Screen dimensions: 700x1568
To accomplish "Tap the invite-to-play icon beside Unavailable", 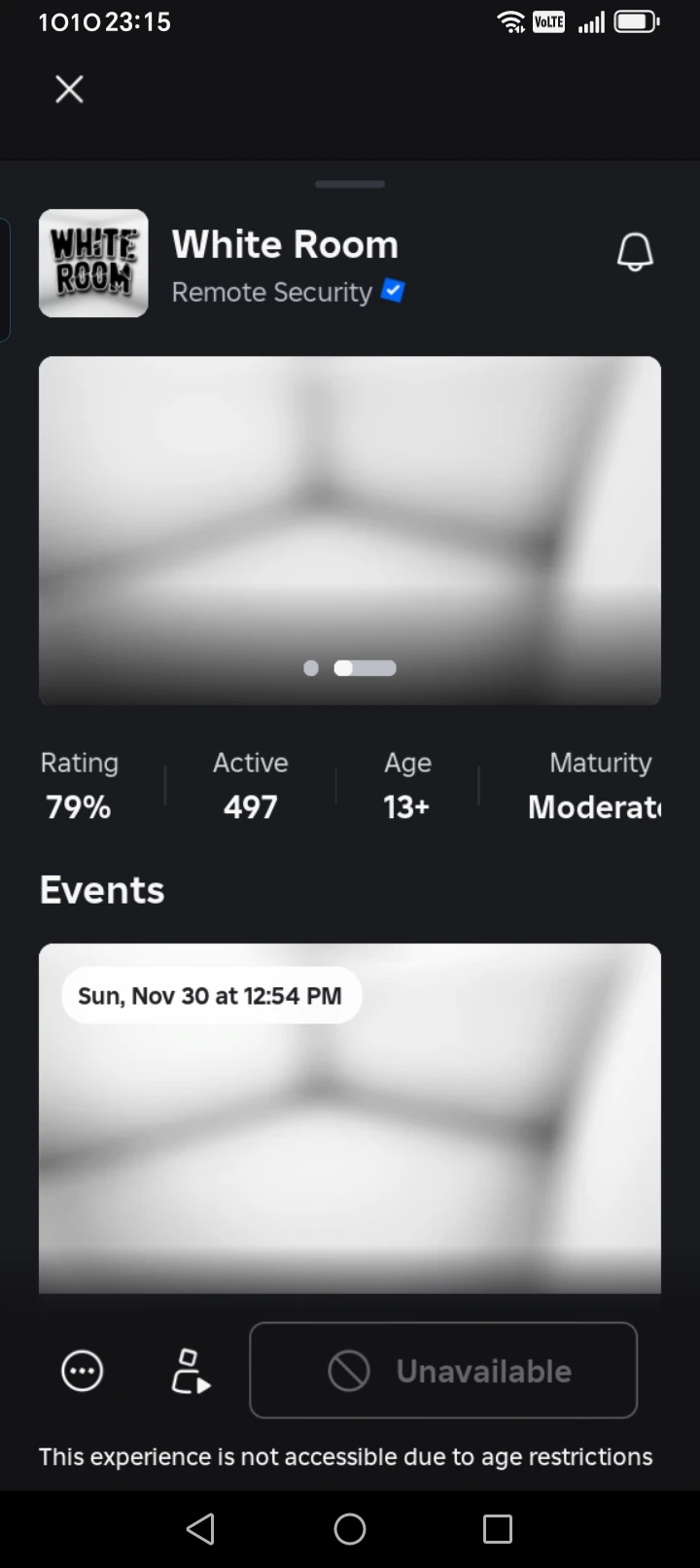I will 191,1372.
